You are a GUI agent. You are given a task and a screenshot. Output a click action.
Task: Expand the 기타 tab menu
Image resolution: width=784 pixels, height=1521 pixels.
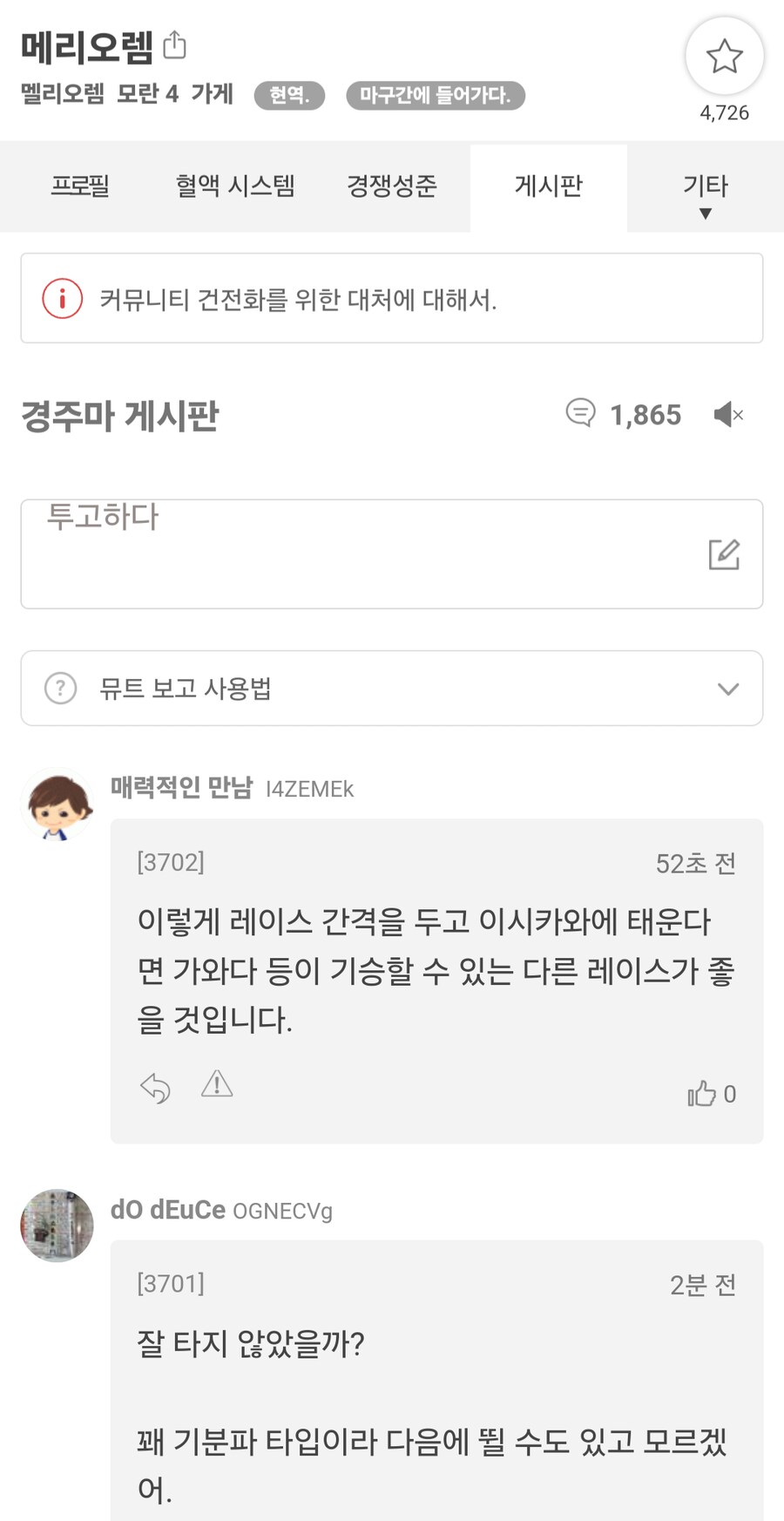click(706, 192)
